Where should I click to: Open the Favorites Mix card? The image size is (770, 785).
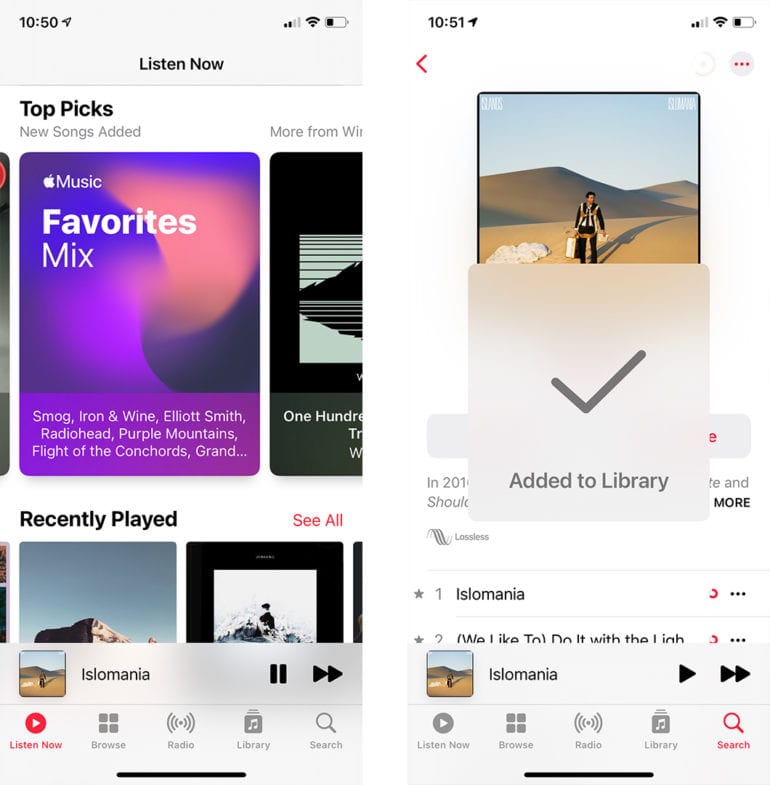tap(139, 313)
